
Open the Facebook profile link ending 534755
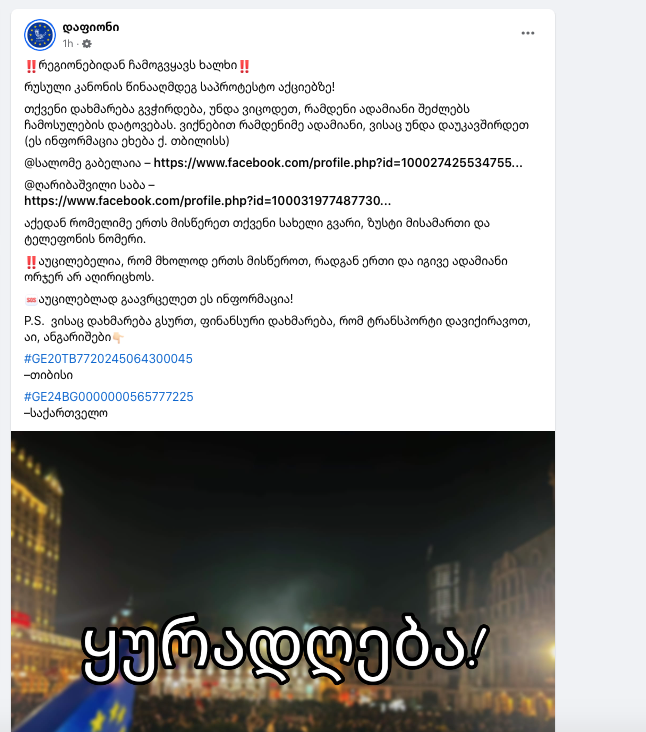pyautogui.click(x=337, y=162)
